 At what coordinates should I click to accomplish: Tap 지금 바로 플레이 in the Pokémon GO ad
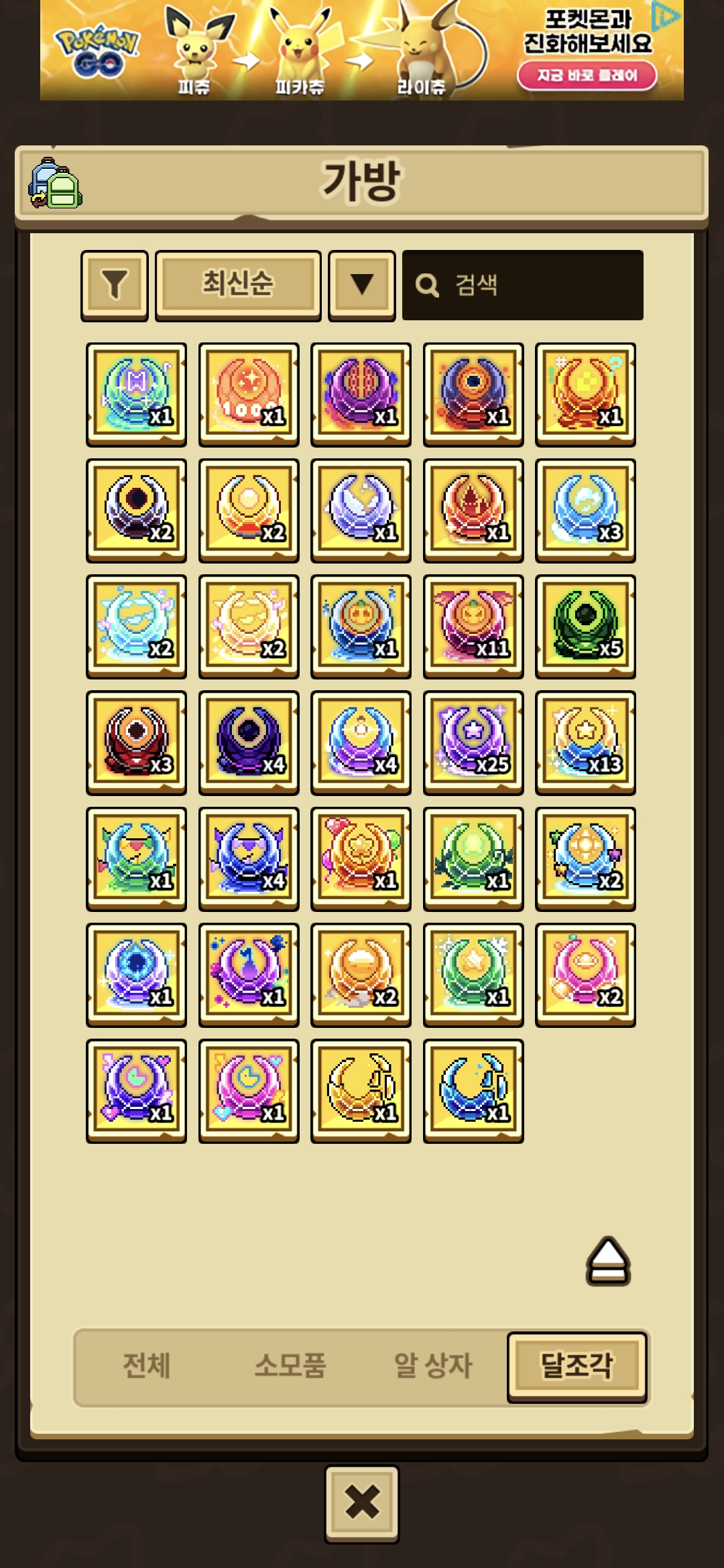587,76
